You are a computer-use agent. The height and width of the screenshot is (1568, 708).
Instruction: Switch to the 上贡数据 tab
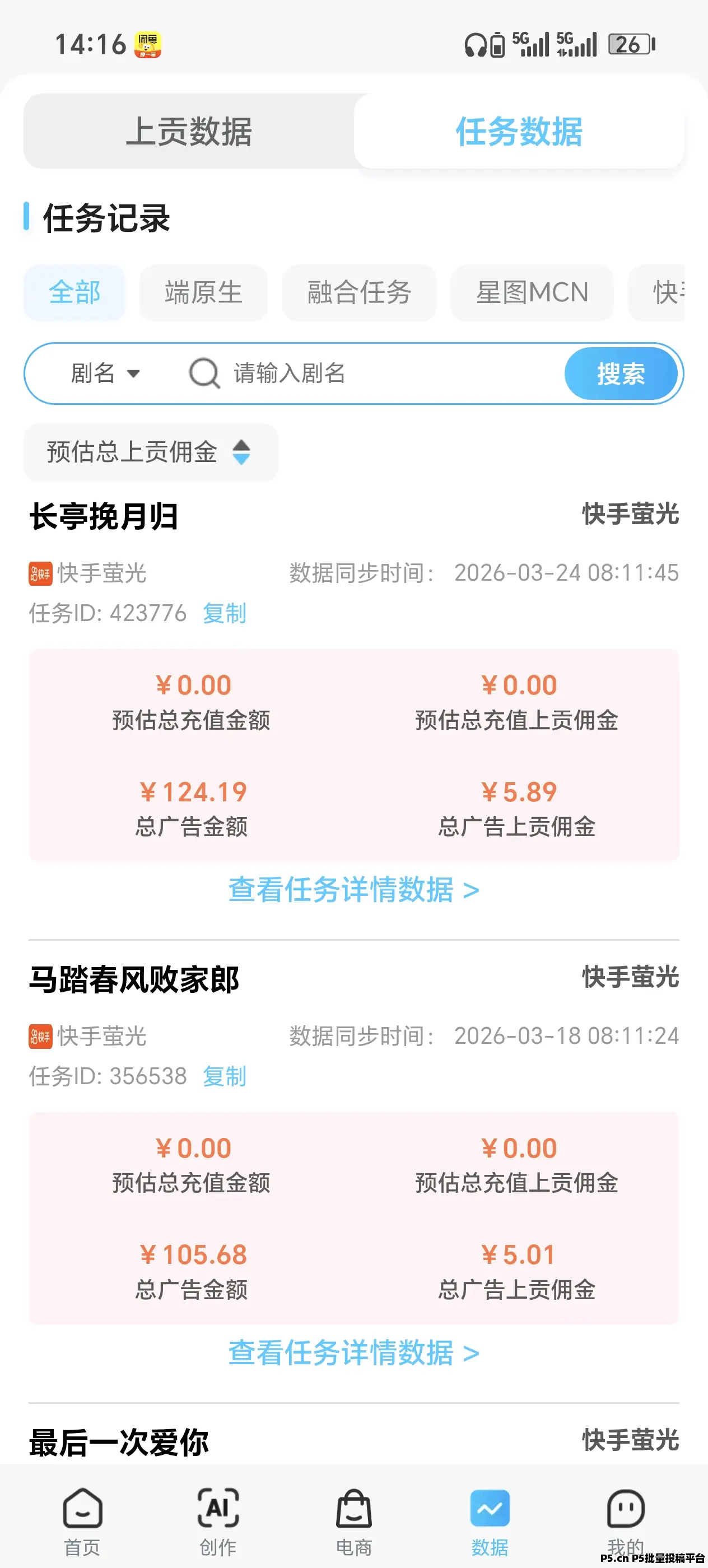pos(189,132)
